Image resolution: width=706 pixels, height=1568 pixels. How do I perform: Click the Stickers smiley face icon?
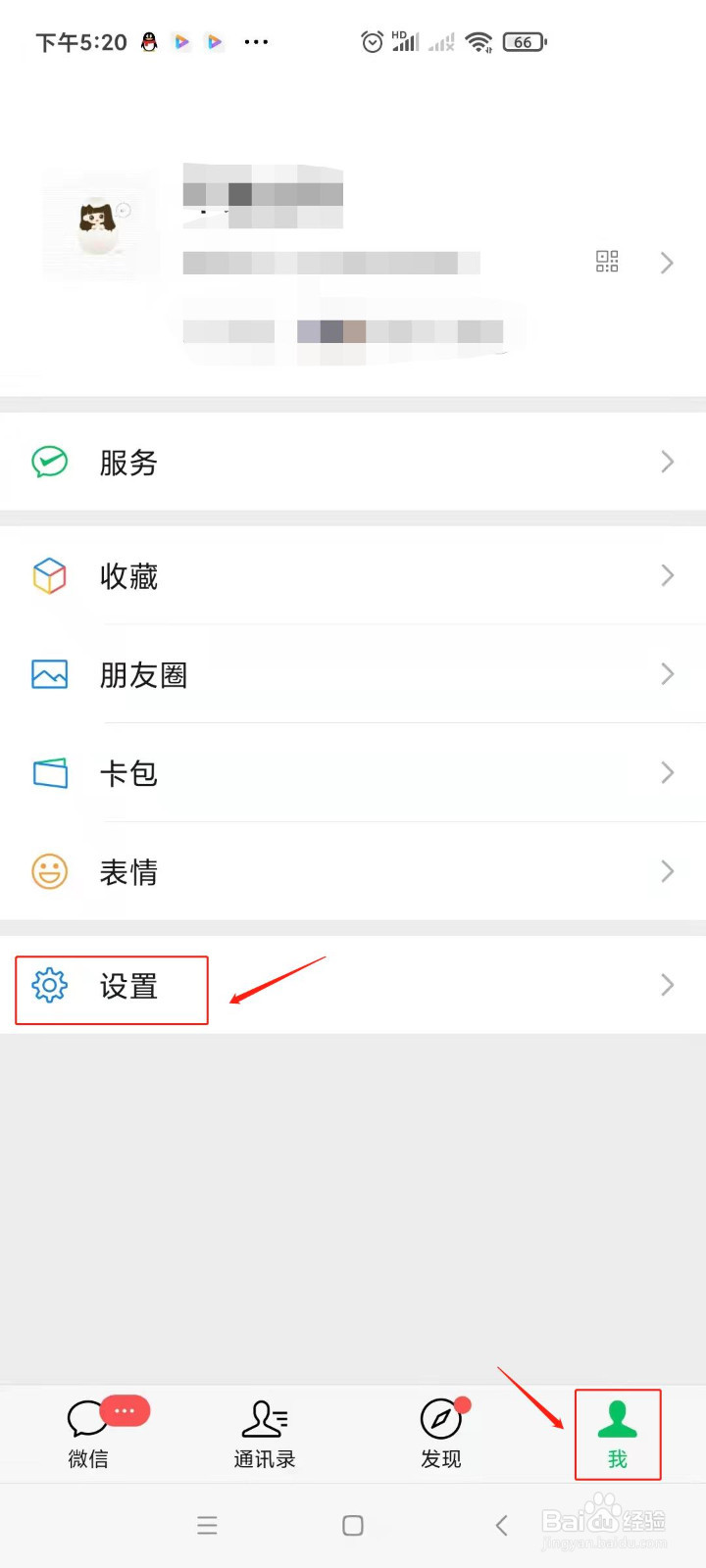pos(49,871)
